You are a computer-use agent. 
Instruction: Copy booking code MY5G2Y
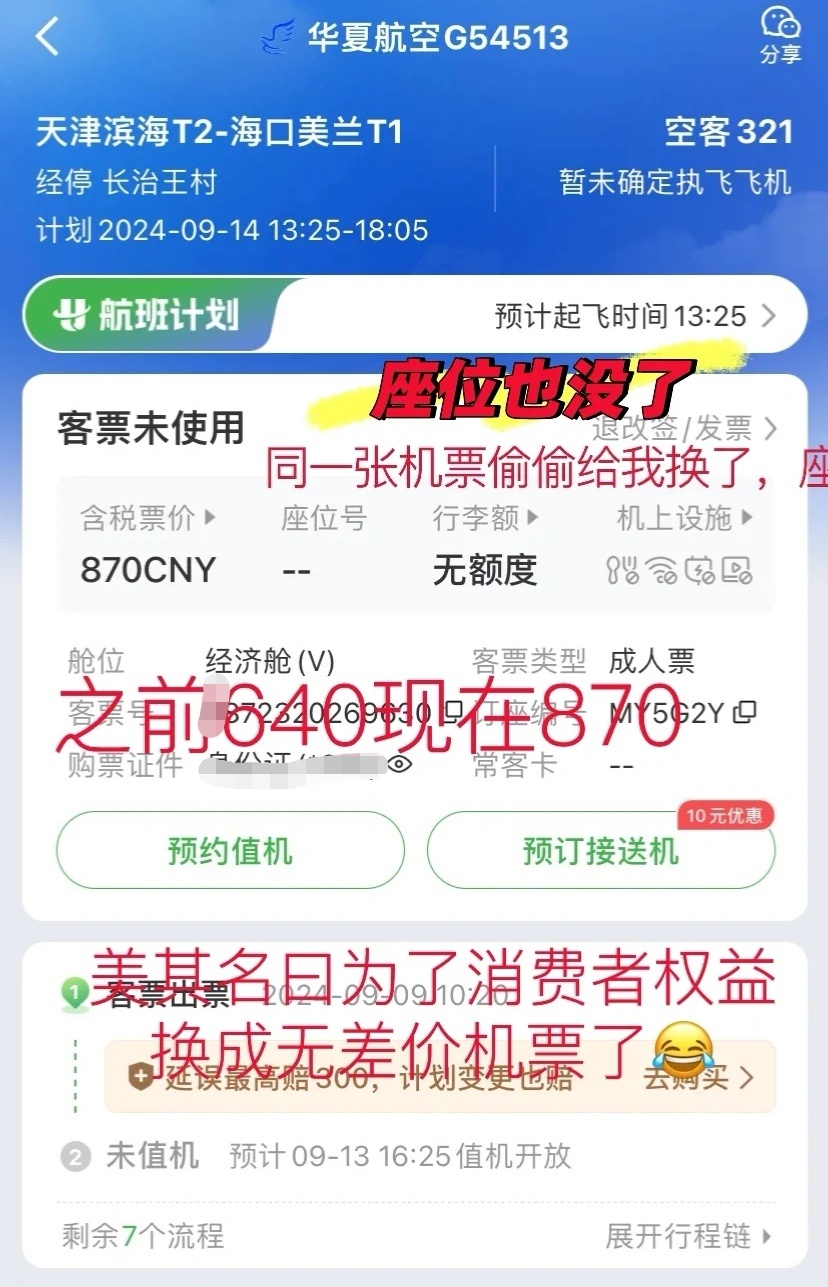745,712
